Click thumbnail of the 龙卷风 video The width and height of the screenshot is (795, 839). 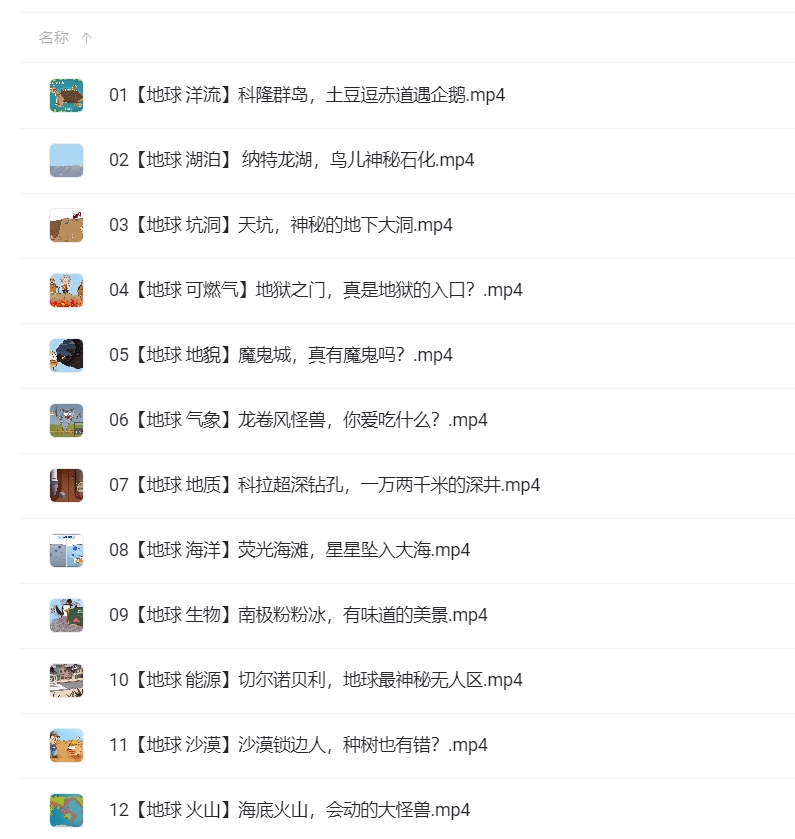[x=66, y=420]
